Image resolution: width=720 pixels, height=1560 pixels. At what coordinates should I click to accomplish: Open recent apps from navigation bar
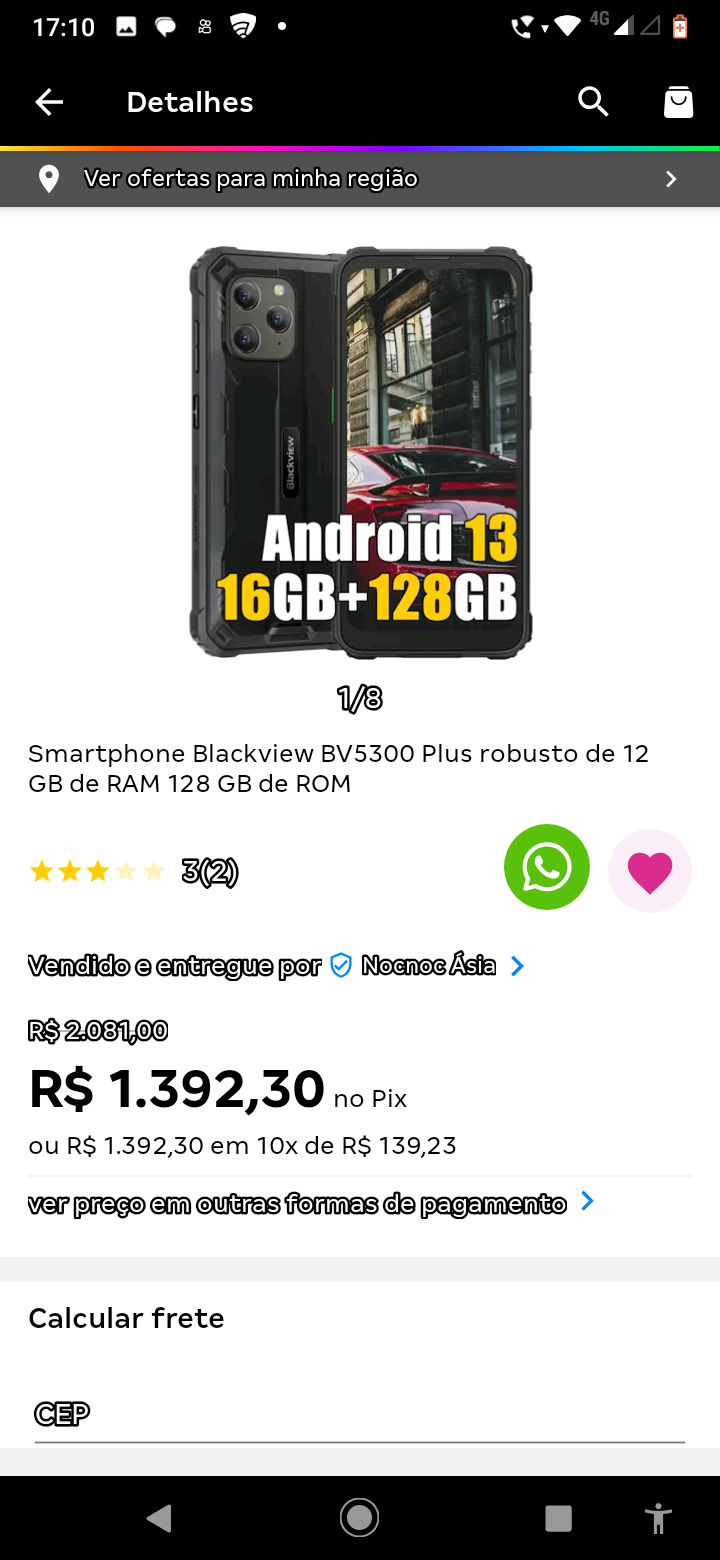point(558,1518)
